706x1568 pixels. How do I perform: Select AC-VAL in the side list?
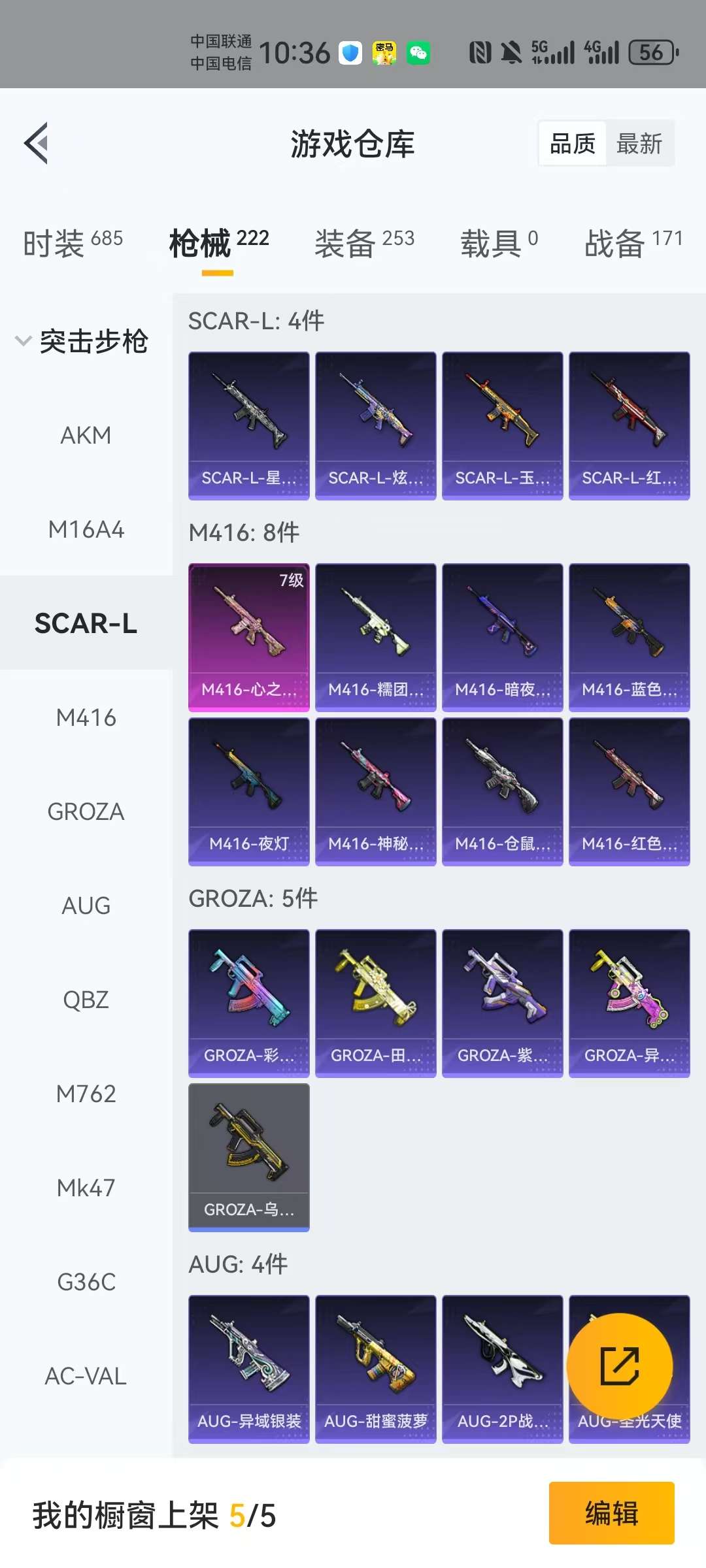click(86, 1376)
